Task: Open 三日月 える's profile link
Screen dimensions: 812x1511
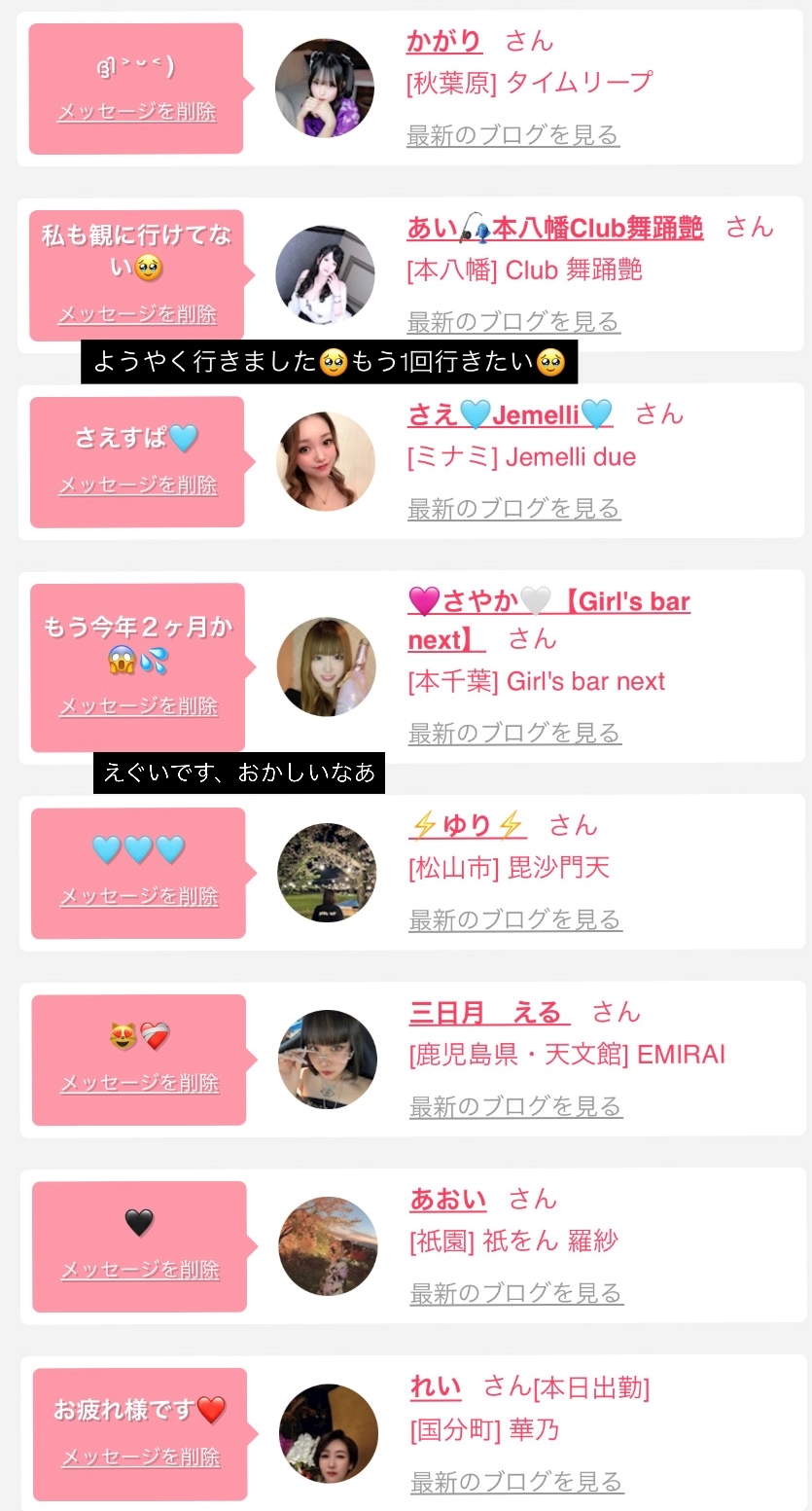Action: tap(489, 1013)
